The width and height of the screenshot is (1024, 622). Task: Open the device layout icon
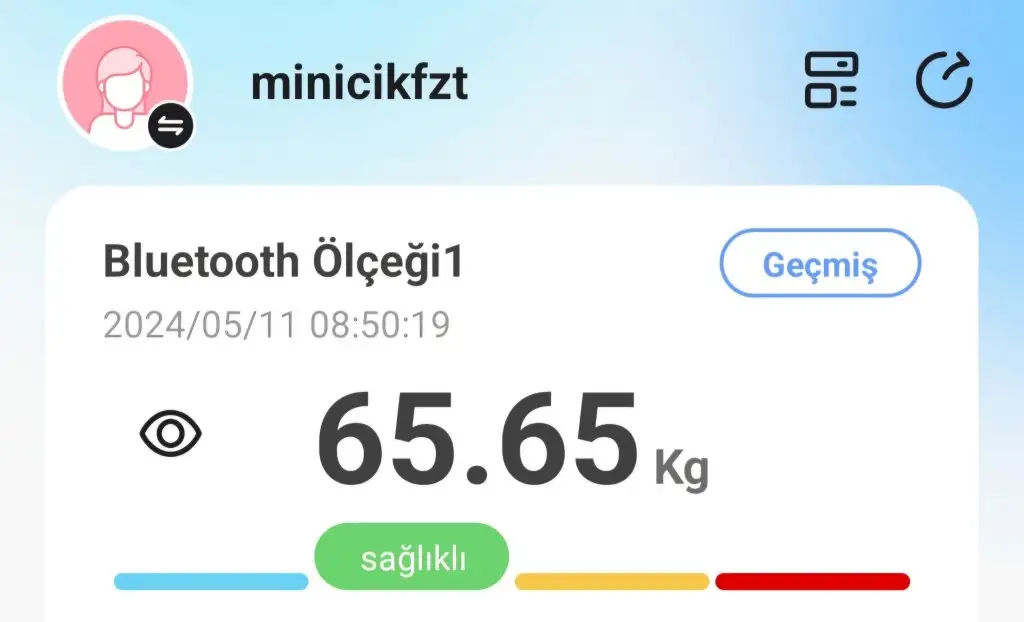pos(831,80)
